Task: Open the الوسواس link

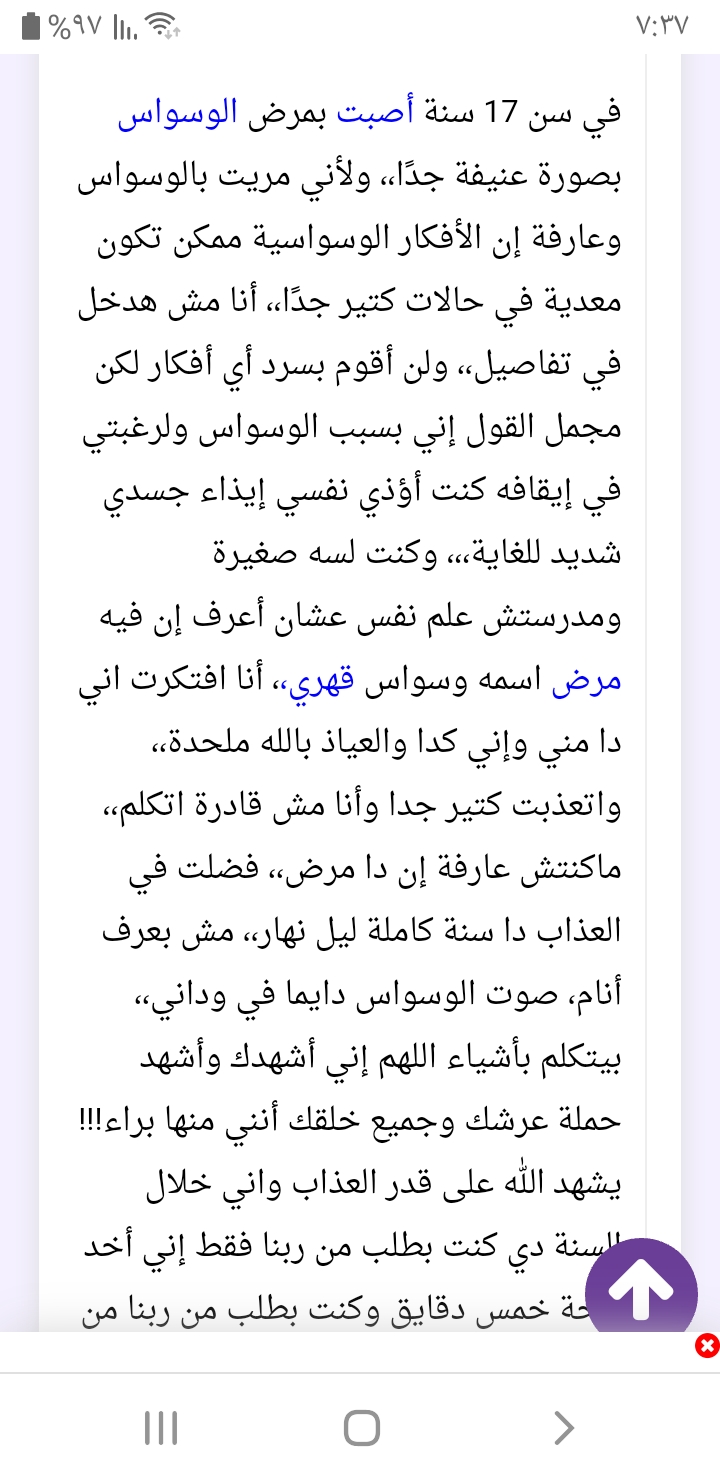Action: 177,113
